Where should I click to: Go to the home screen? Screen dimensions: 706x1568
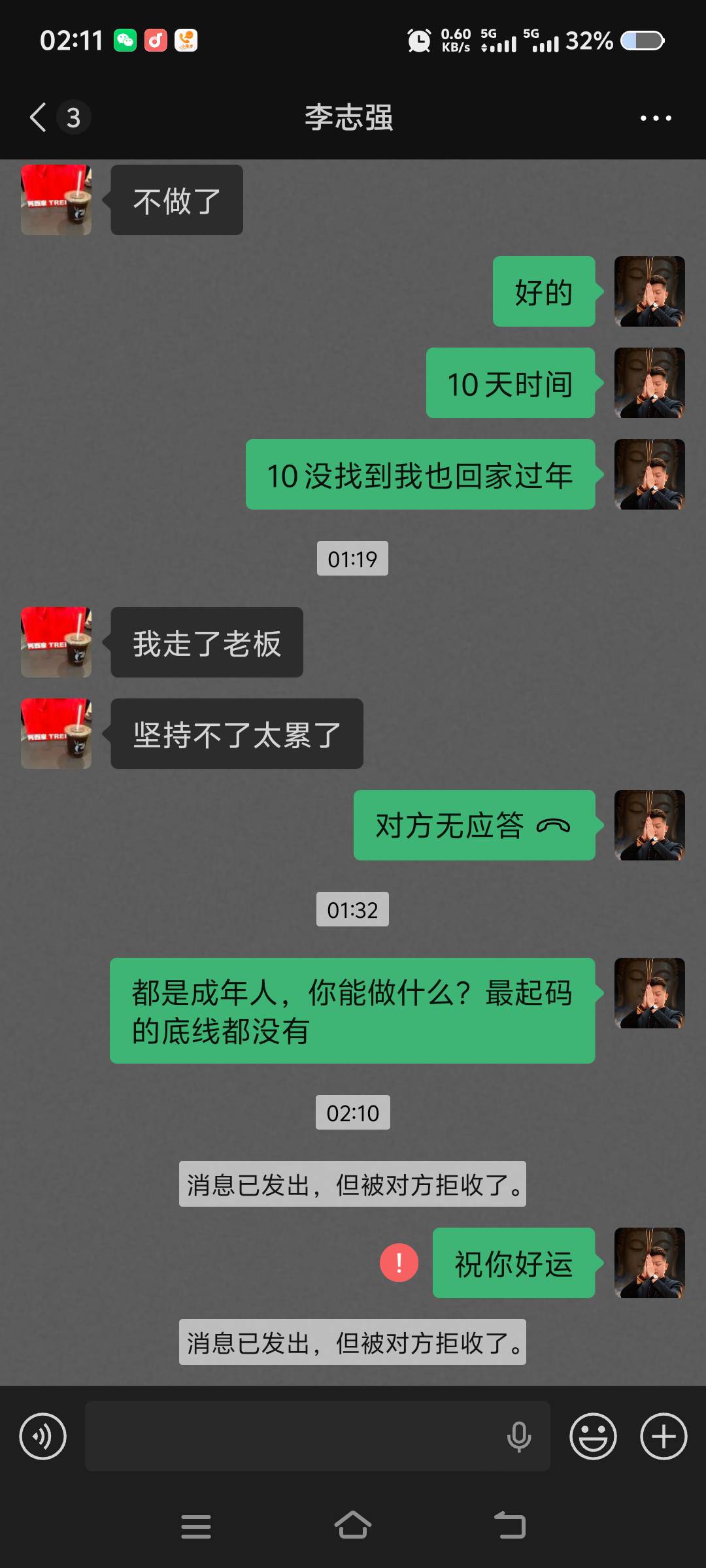click(x=353, y=1526)
